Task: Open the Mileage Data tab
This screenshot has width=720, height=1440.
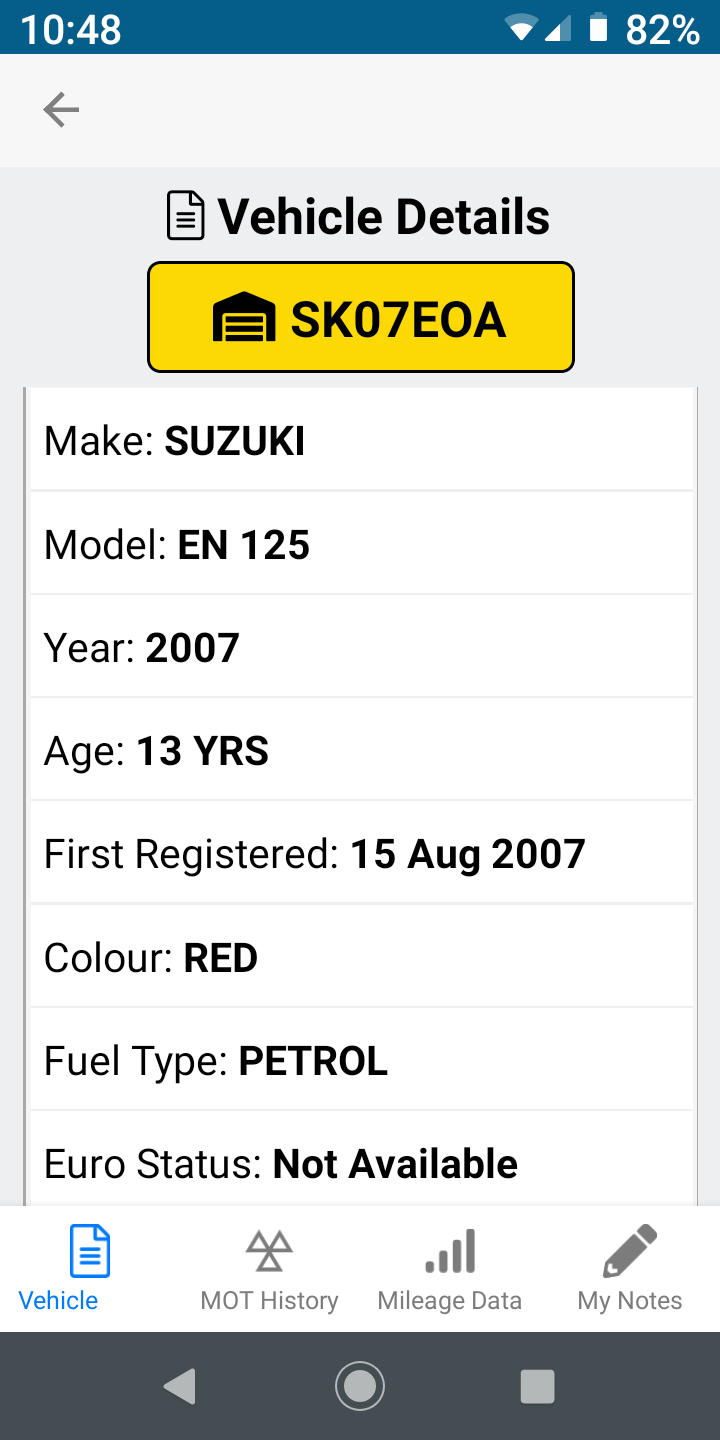Action: 450,1268
